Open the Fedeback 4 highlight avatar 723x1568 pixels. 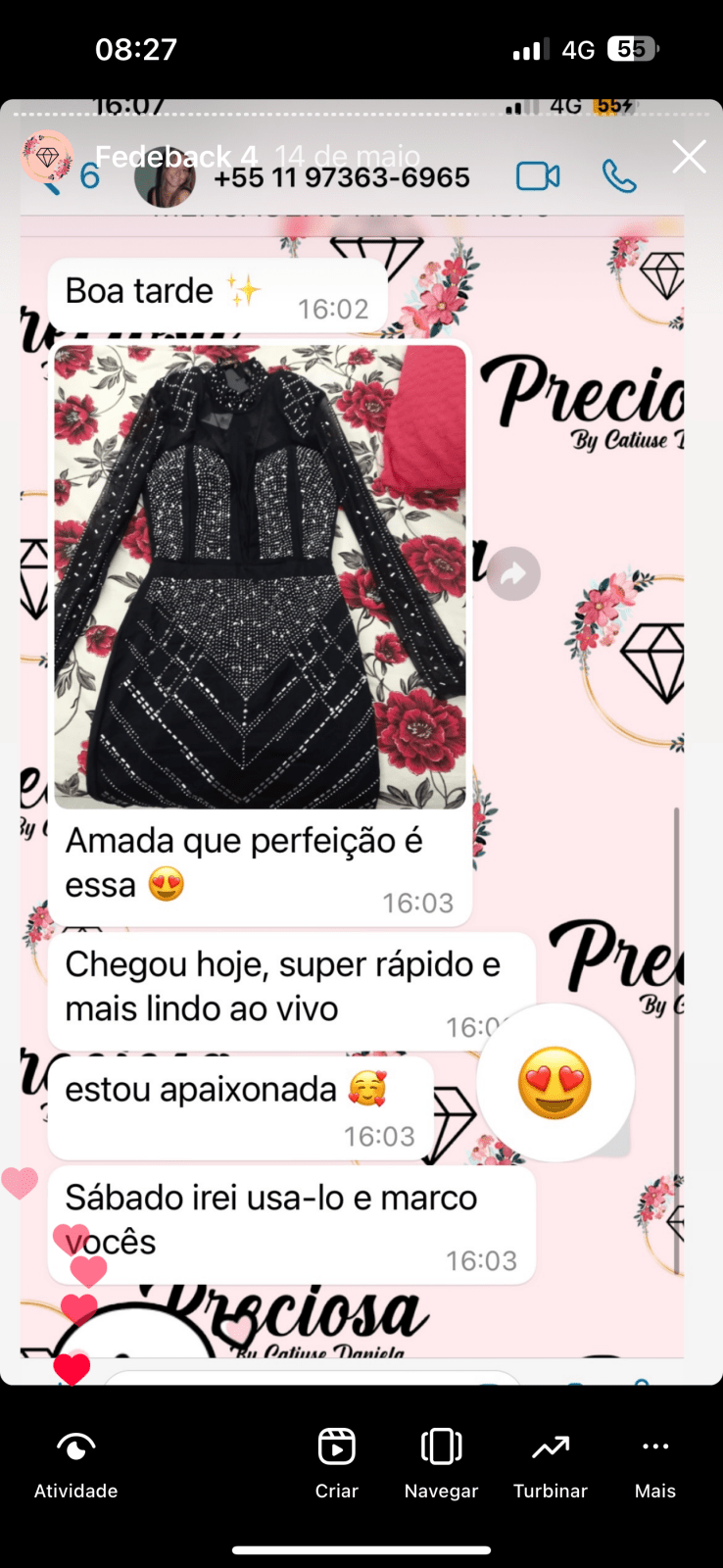click(47, 157)
